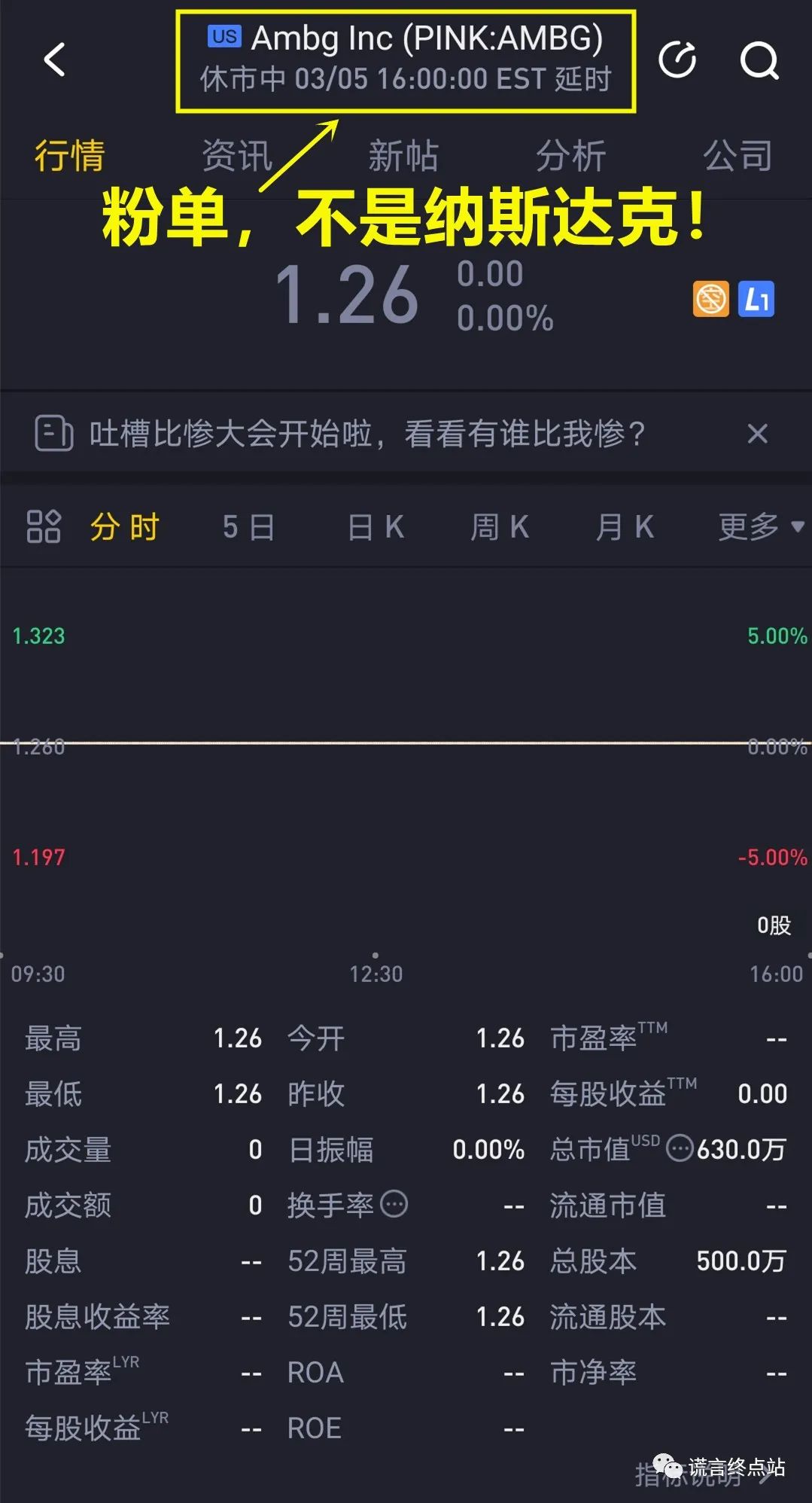Switch to the 新帖 tab
The width and height of the screenshot is (812, 1503).
(403, 156)
